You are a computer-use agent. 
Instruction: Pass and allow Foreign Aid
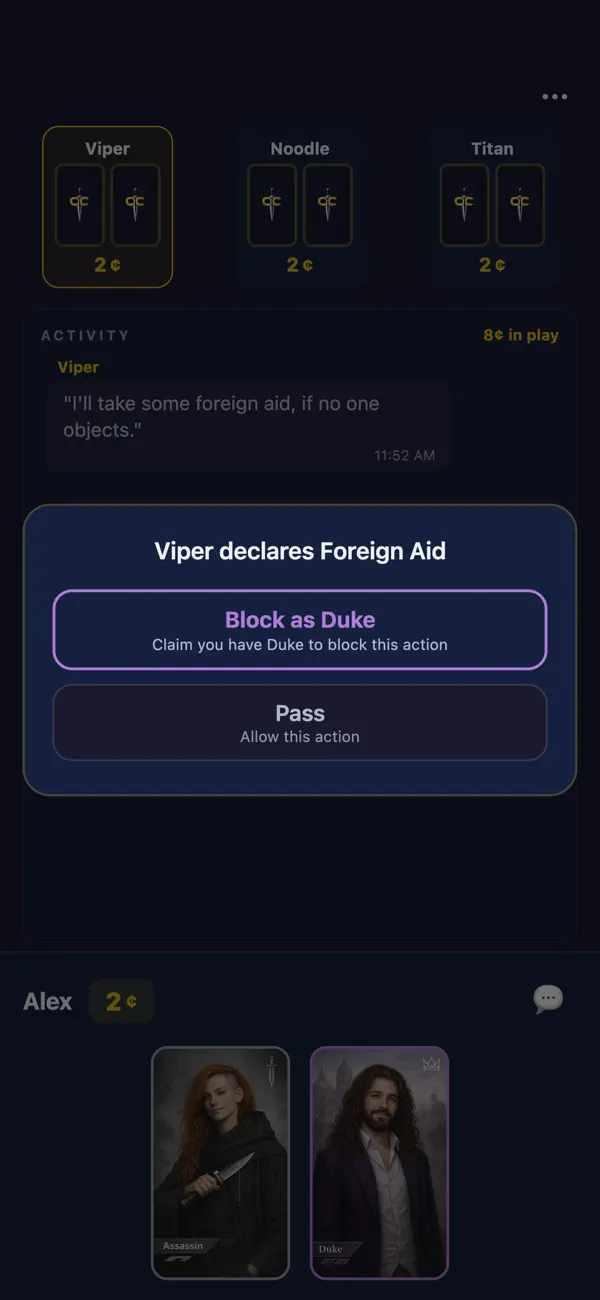tap(300, 723)
